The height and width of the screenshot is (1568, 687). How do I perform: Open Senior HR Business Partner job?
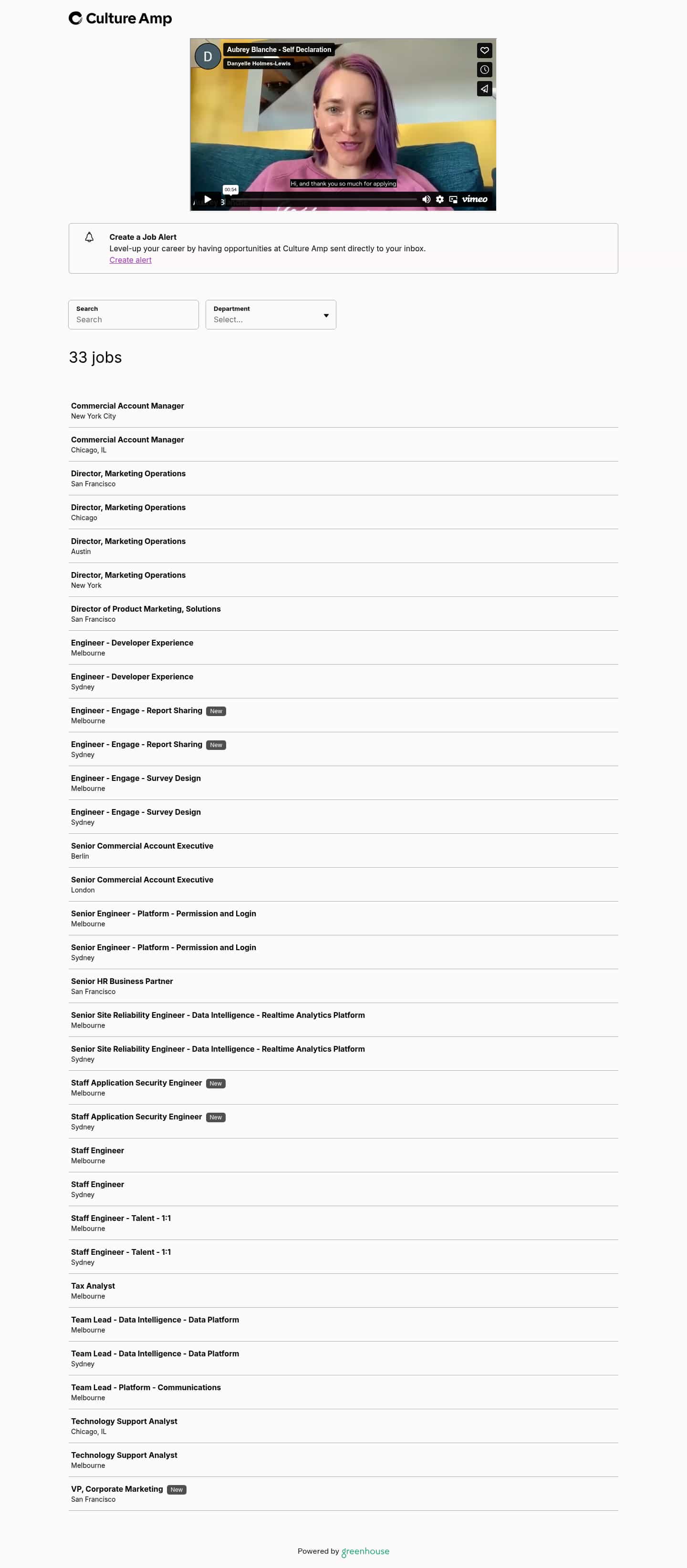(122, 981)
